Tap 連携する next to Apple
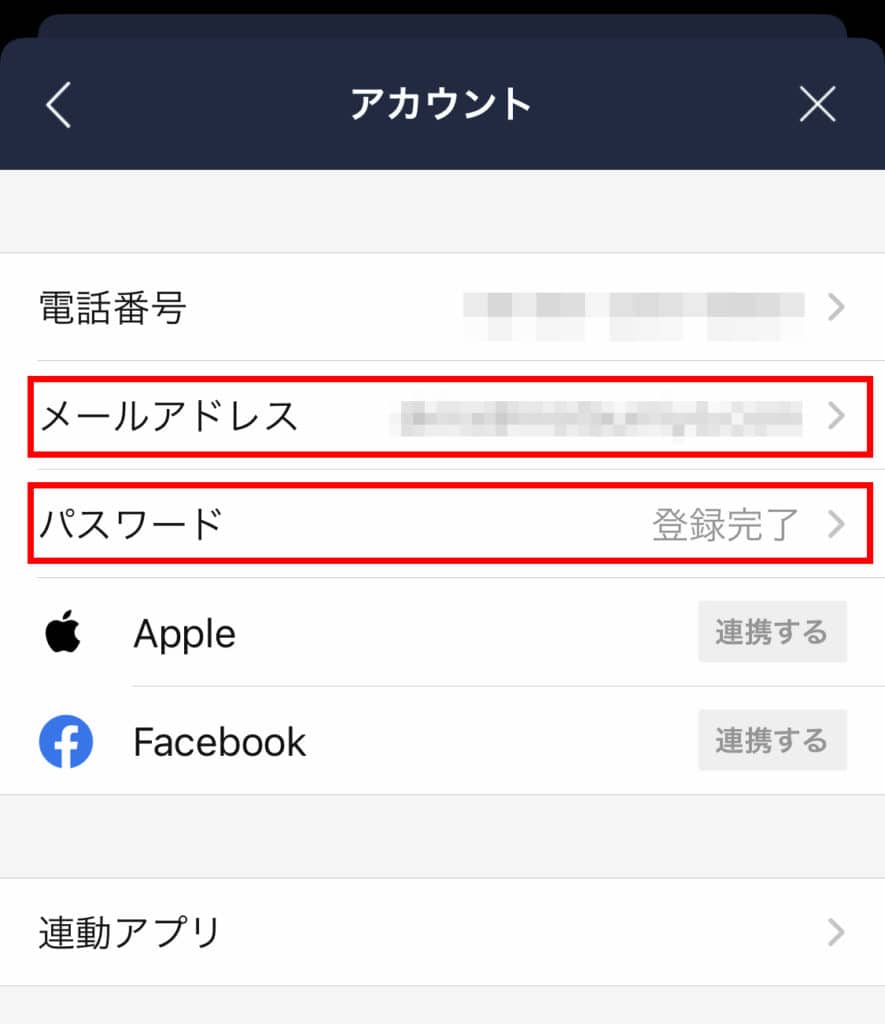Viewport: 885px width, 1024px height. pyautogui.click(x=771, y=632)
